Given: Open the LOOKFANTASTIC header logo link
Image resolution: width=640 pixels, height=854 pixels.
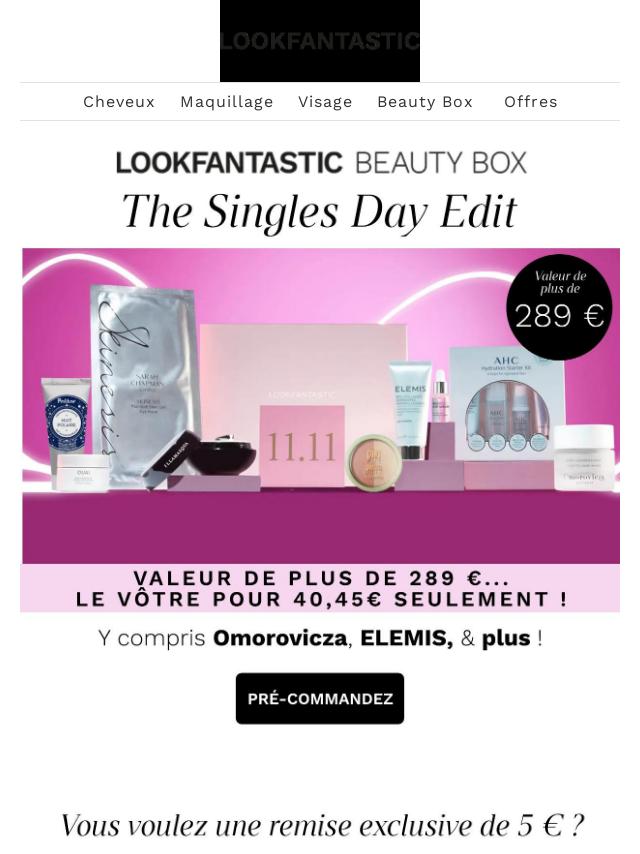Looking at the screenshot, I should [x=320, y=41].
